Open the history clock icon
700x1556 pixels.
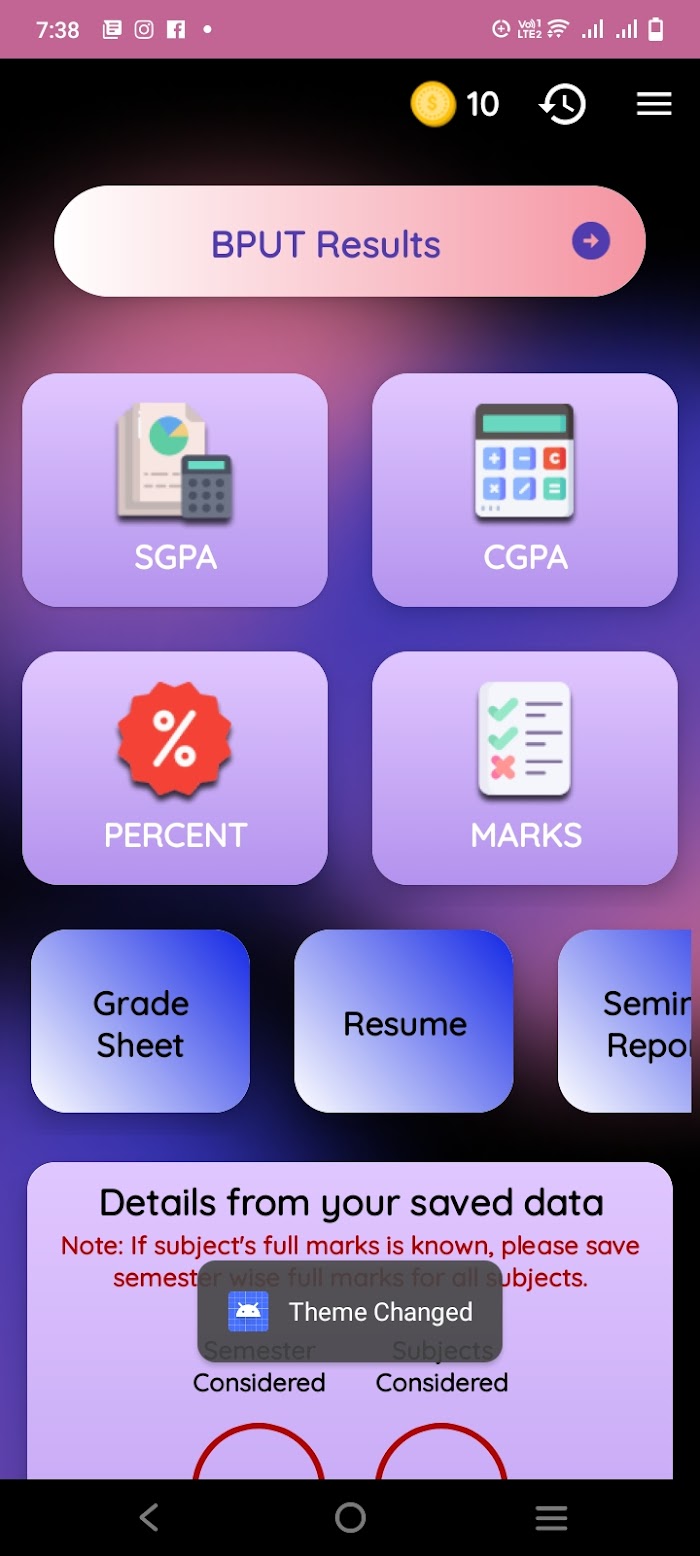563,104
